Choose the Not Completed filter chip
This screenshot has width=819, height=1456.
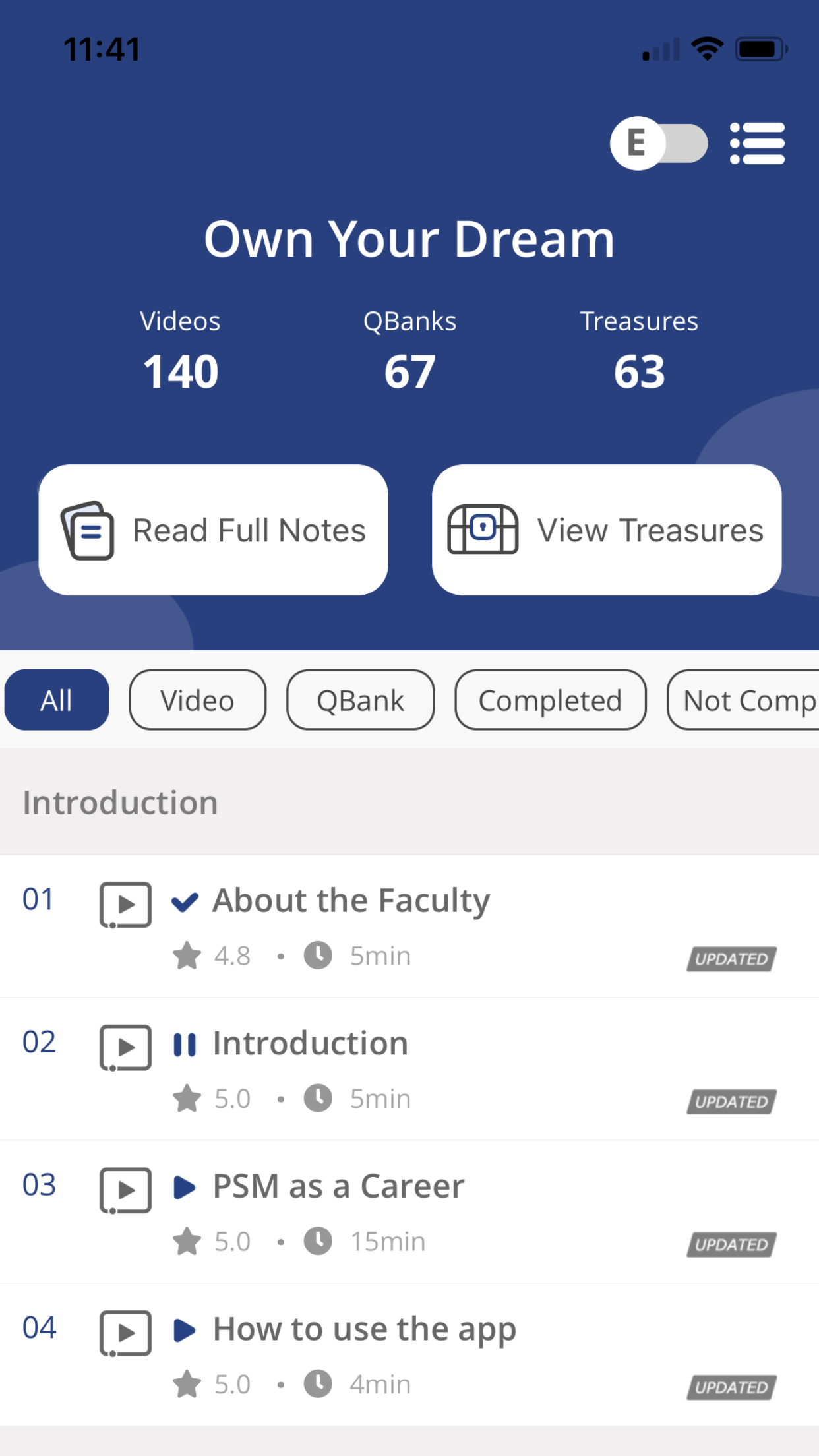point(743,700)
